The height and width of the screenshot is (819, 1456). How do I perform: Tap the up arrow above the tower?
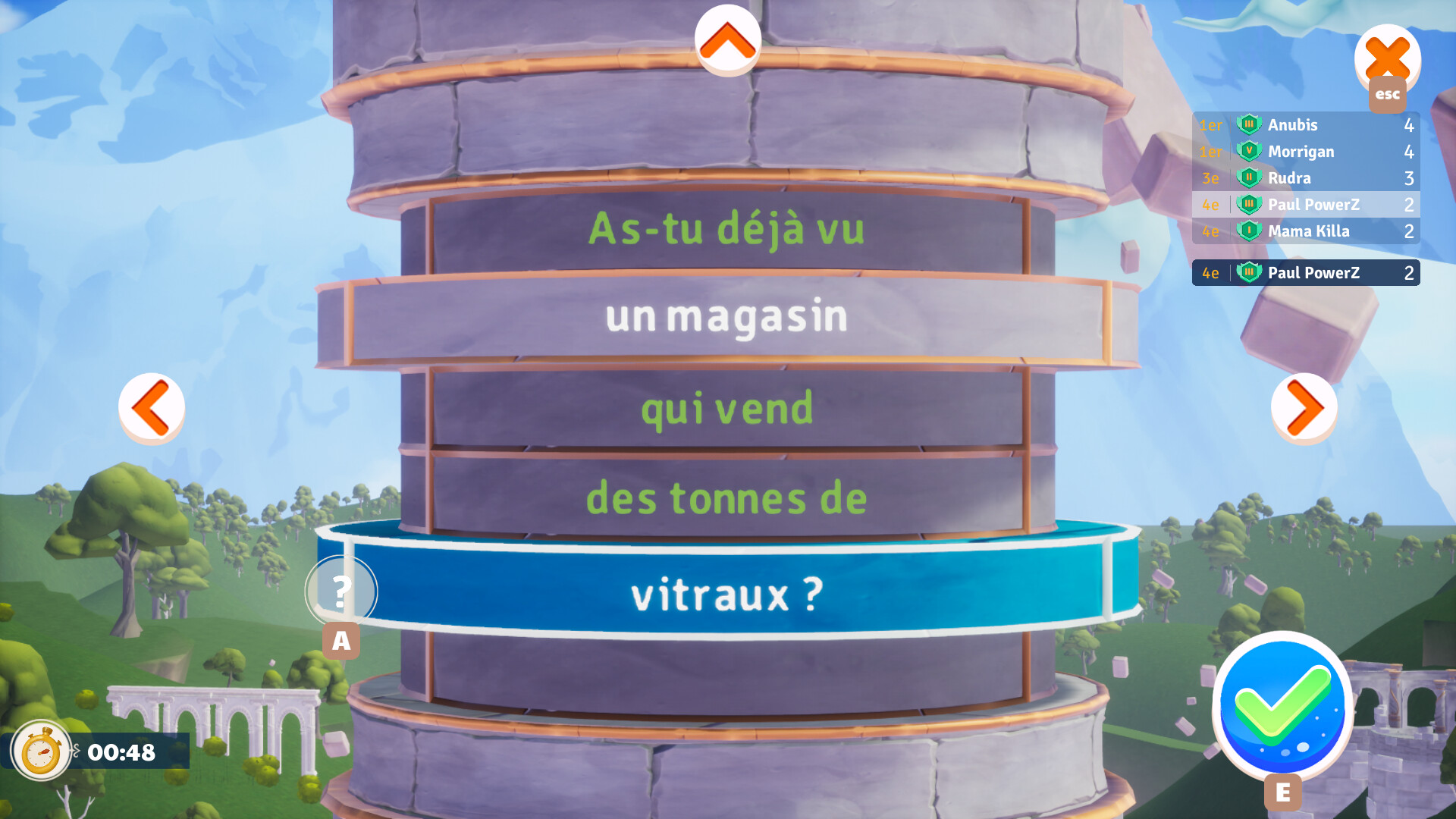coord(727,41)
